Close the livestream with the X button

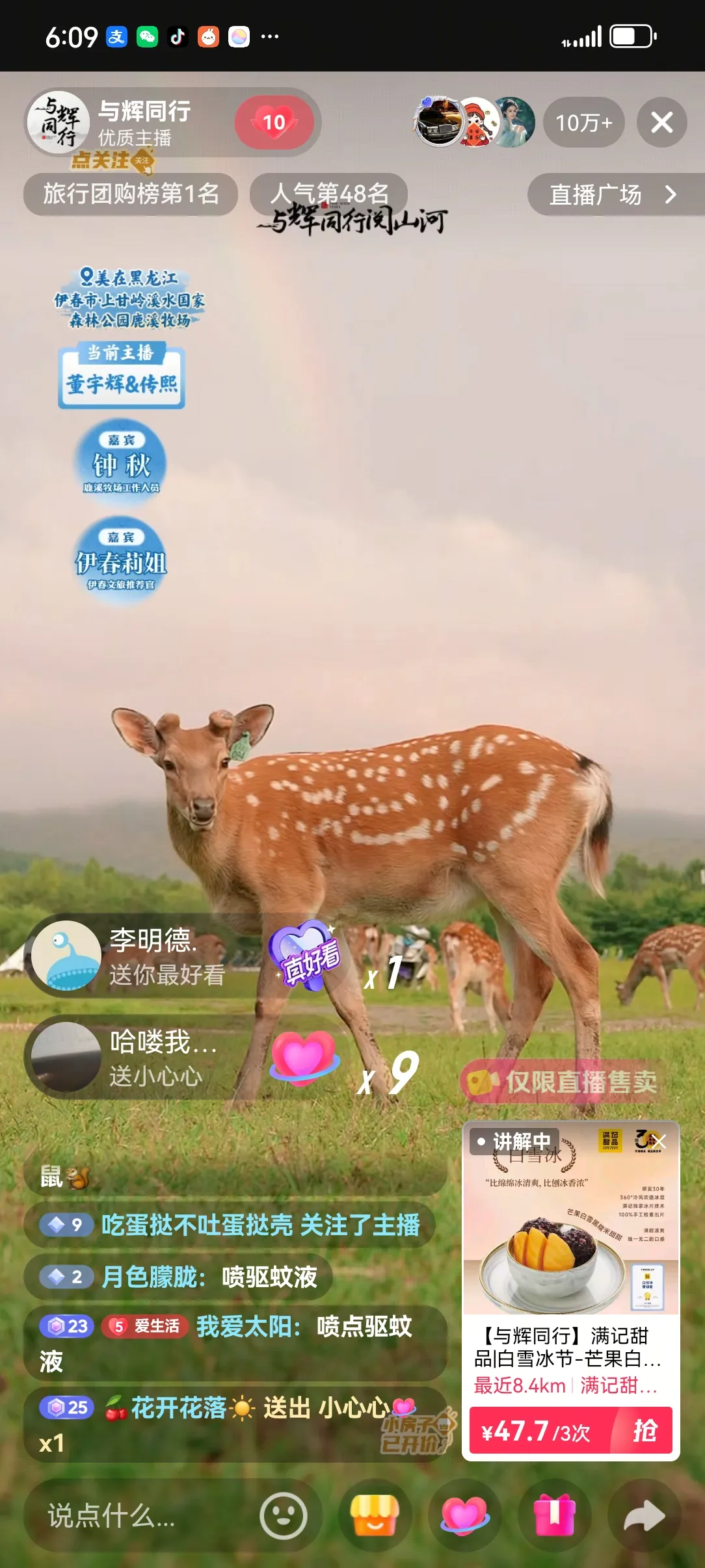coord(661,122)
